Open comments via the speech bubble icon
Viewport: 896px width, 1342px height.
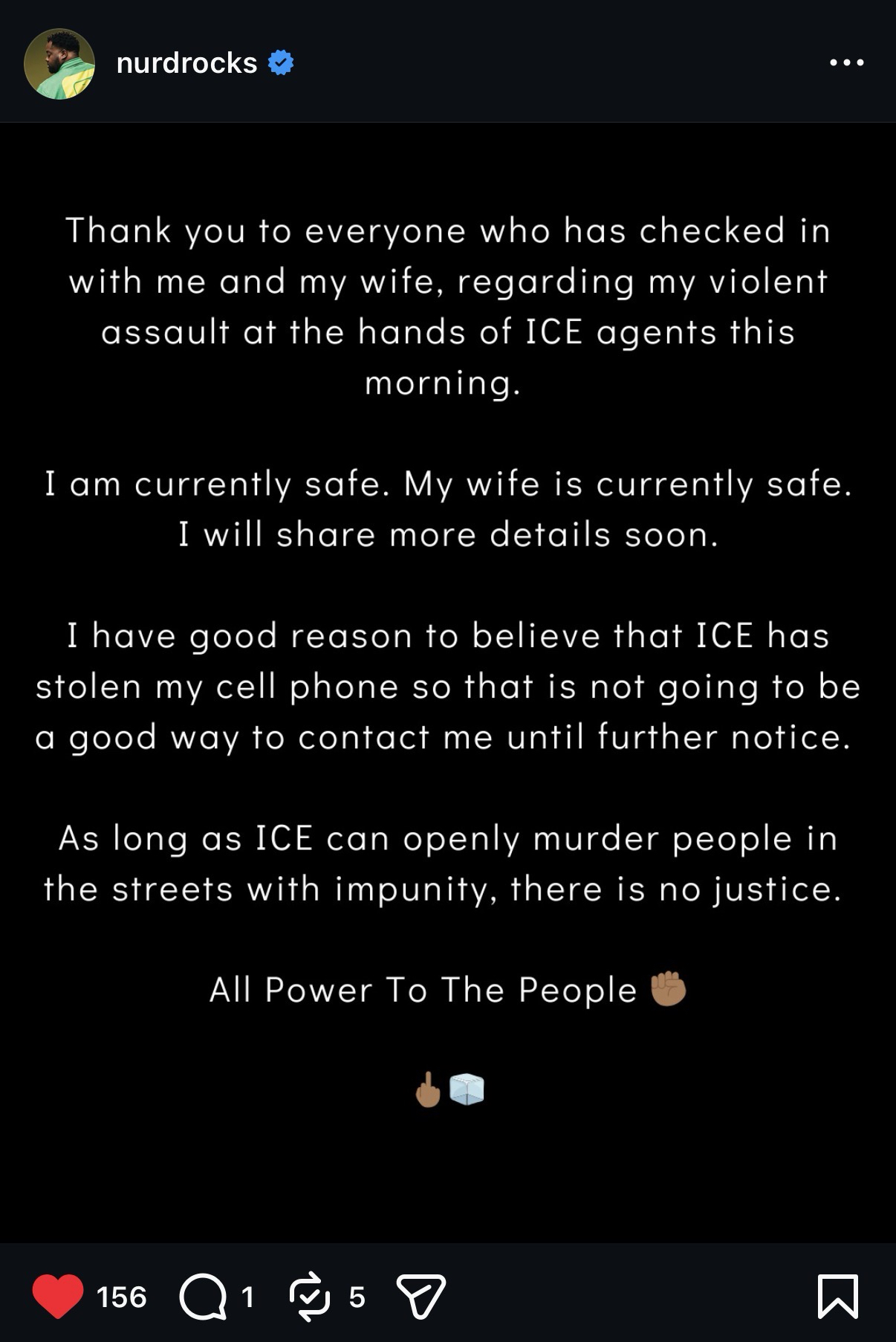coord(202,1297)
